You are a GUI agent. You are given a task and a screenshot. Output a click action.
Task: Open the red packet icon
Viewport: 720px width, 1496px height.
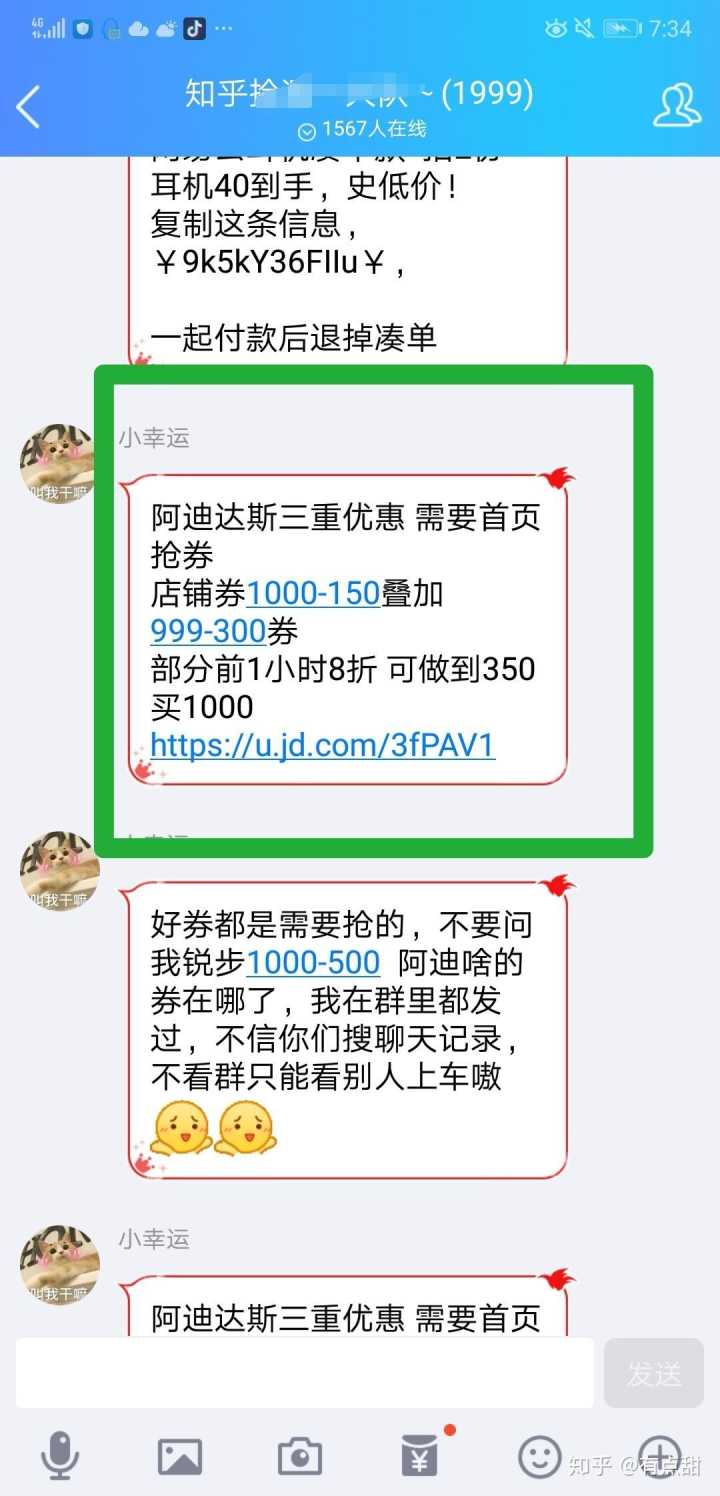tap(420, 1456)
